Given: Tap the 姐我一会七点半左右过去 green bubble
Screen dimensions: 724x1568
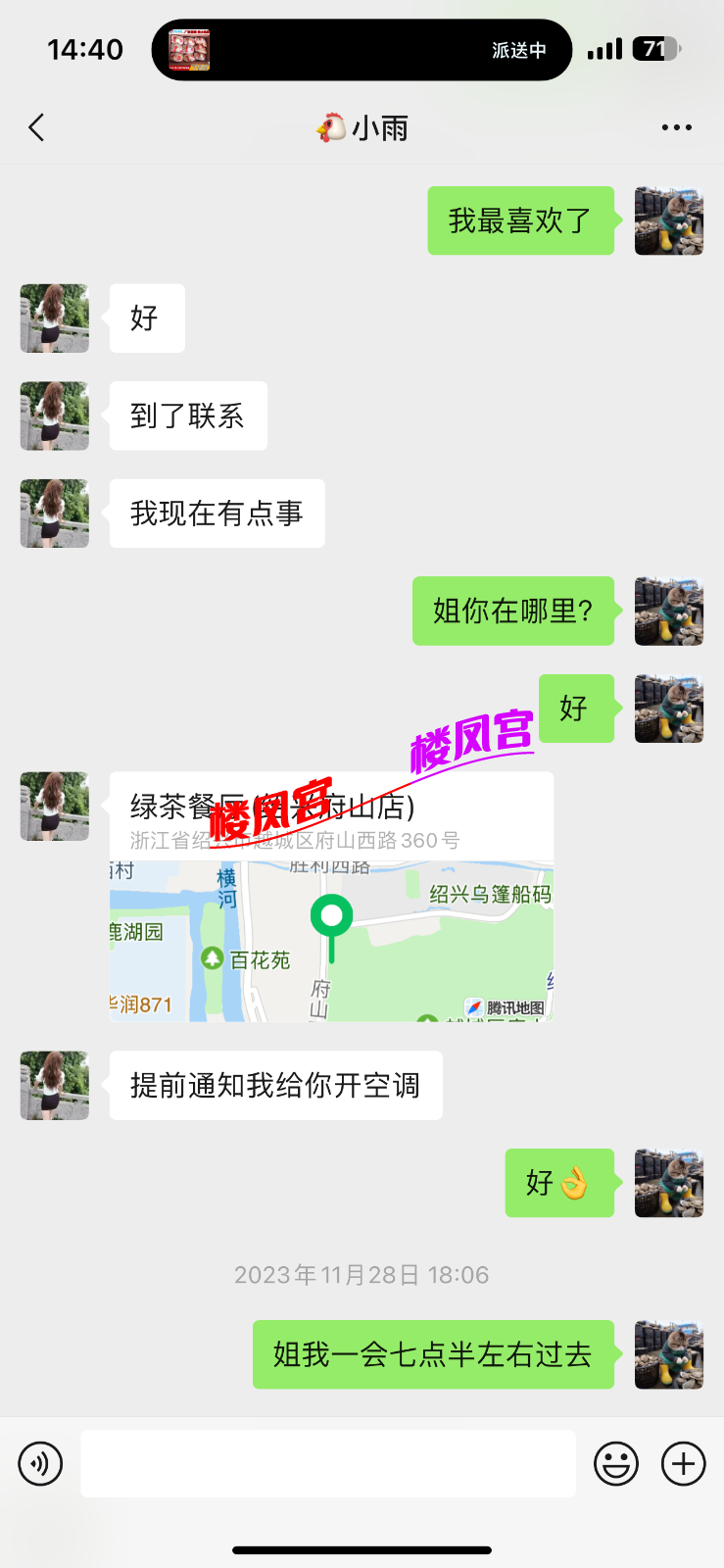Looking at the screenshot, I should coord(433,1353).
